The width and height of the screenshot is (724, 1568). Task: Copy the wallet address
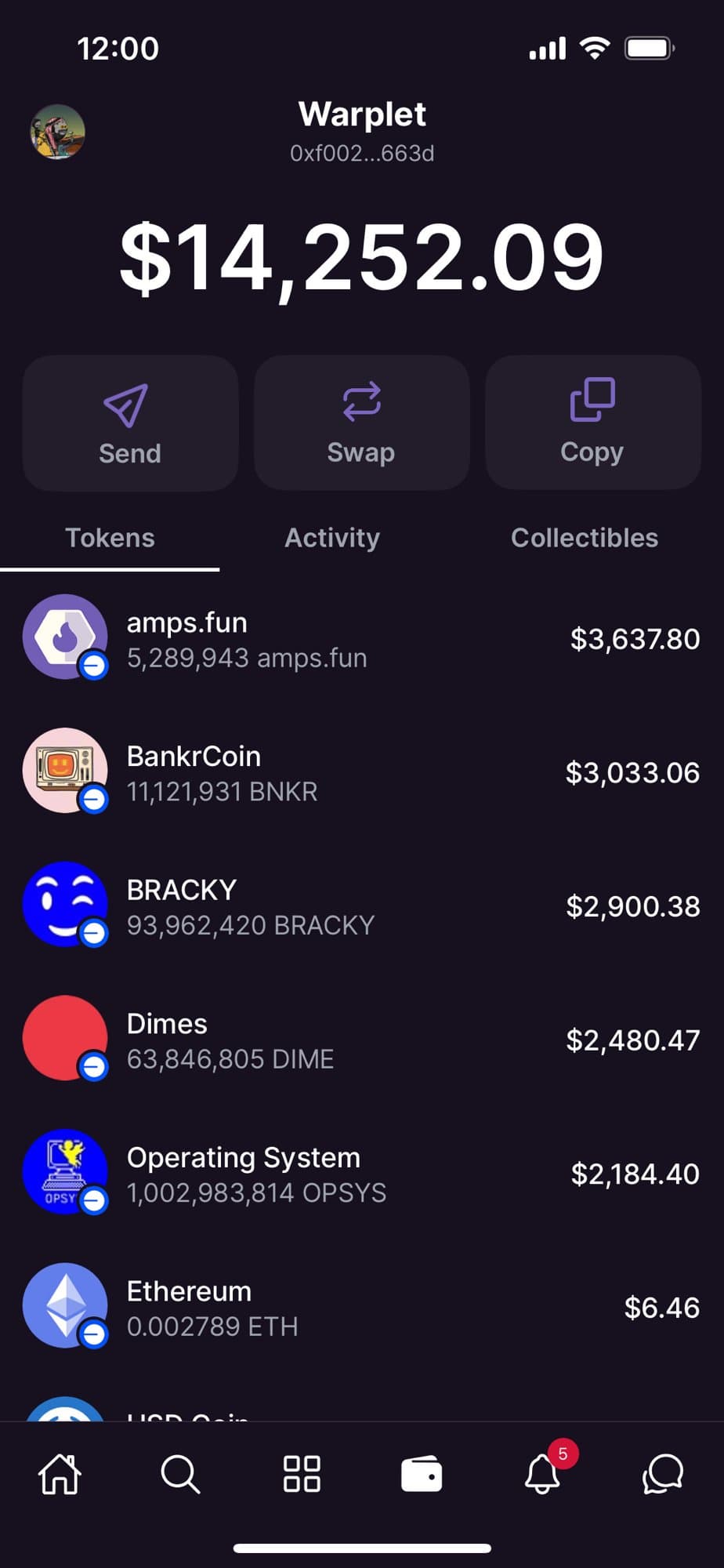(x=592, y=423)
